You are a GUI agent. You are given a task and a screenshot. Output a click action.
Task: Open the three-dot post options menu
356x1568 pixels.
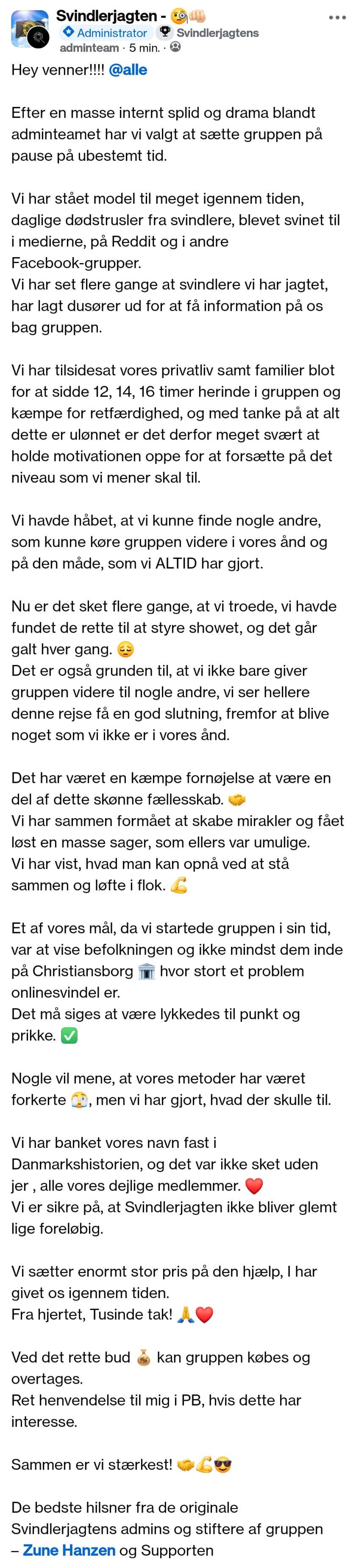coord(337,17)
